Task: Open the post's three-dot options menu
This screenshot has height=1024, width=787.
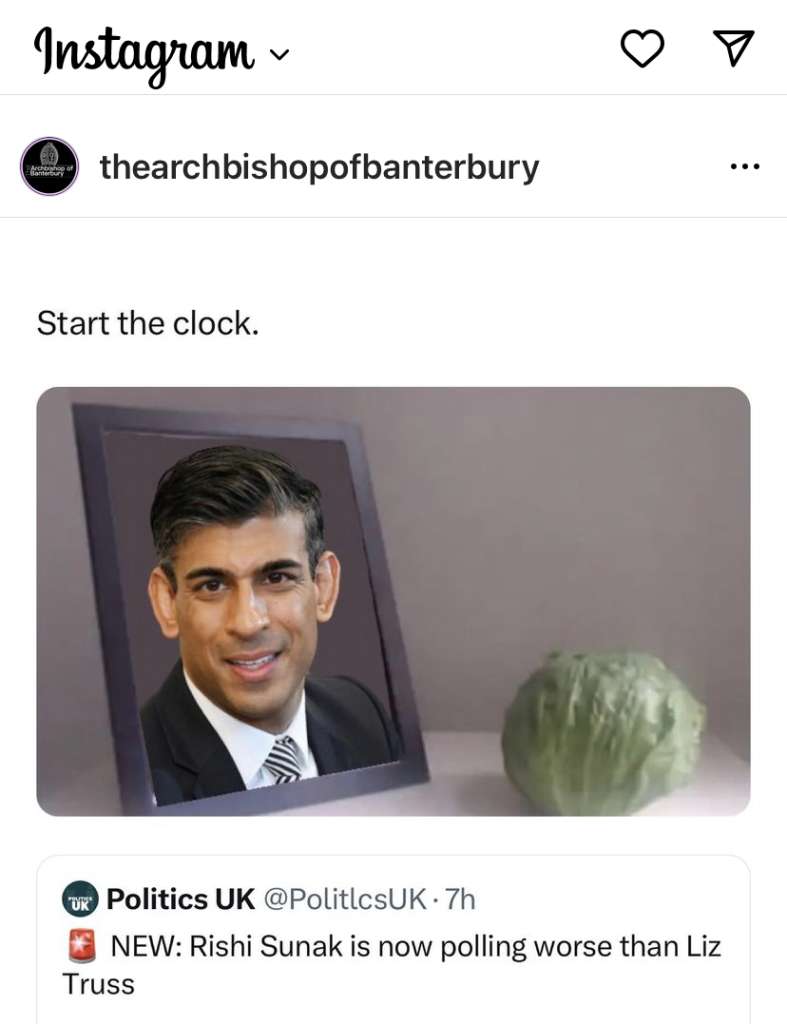Action: coord(744,167)
